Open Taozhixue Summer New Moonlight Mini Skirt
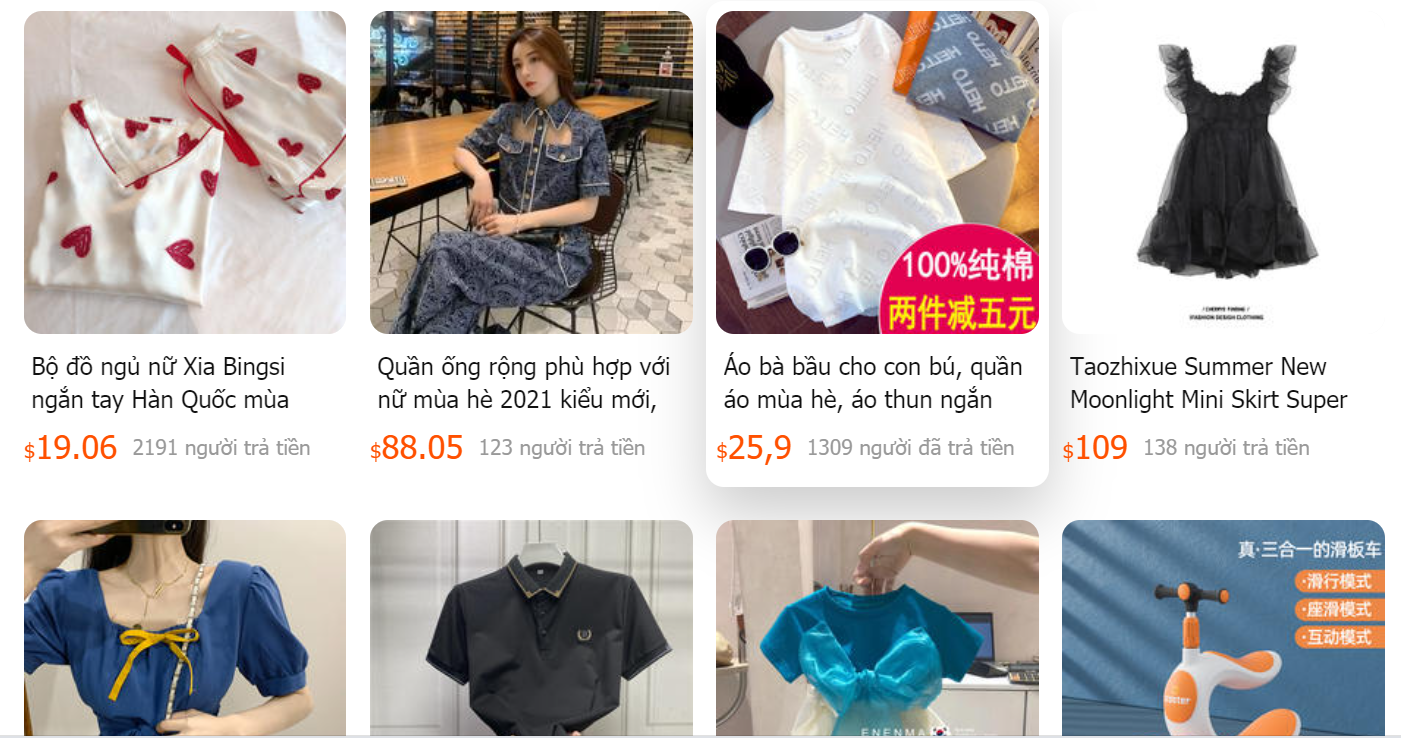Screen dimensions: 1401x738 (x=1223, y=172)
